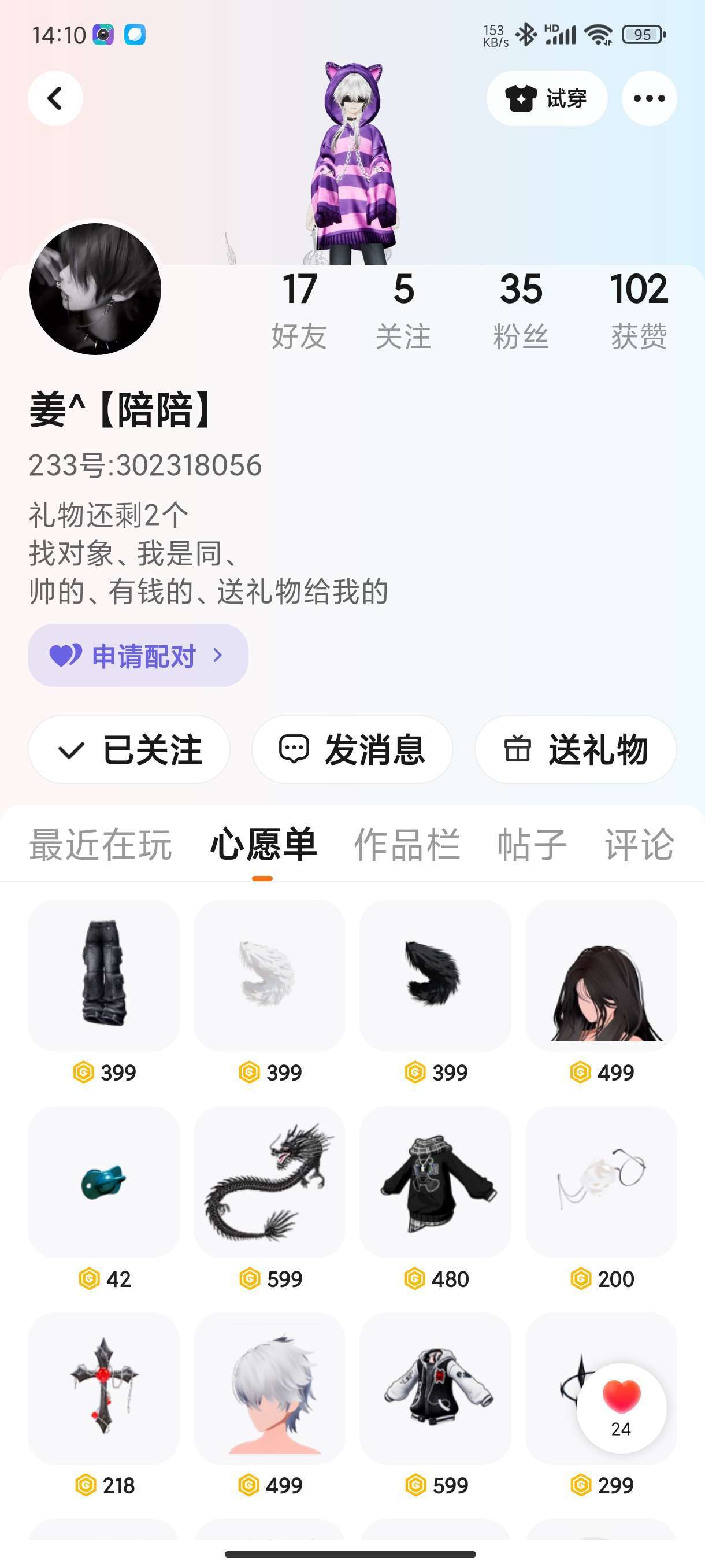This screenshot has height=1568, width=705.
Task: View the black hoodie priced 480
Action: [435, 1181]
